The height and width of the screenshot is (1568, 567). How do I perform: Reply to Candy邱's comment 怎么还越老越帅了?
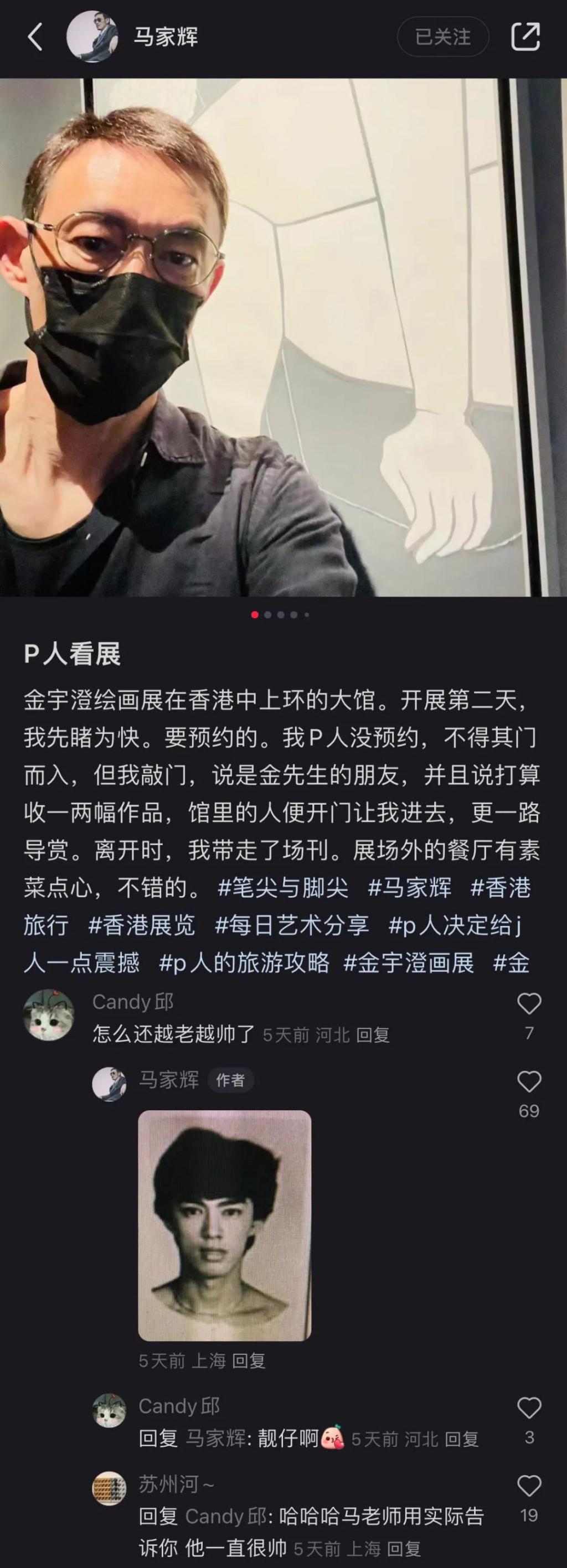pos(373,1035)
